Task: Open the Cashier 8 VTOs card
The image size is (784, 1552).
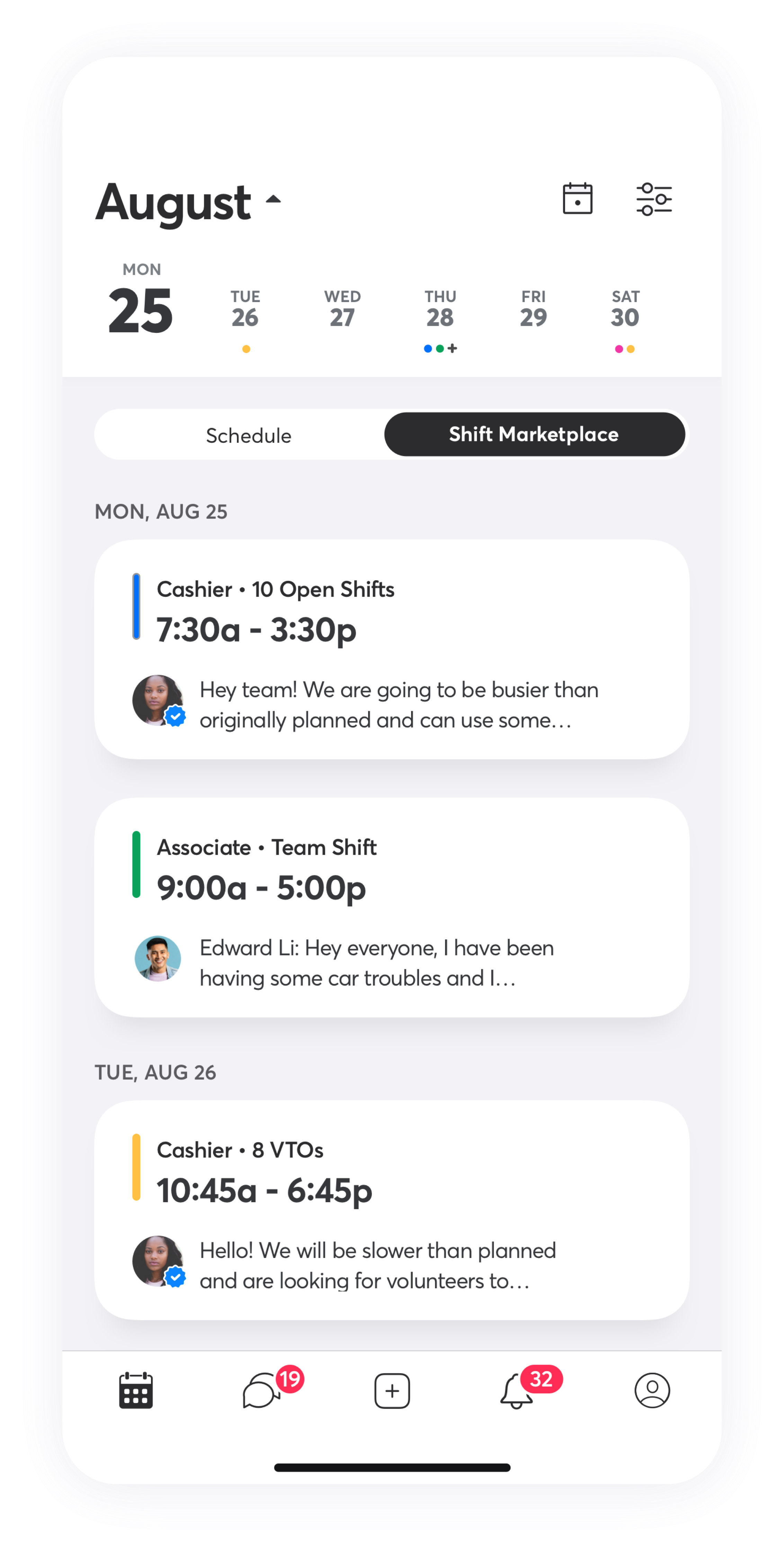Action: 391,1210
